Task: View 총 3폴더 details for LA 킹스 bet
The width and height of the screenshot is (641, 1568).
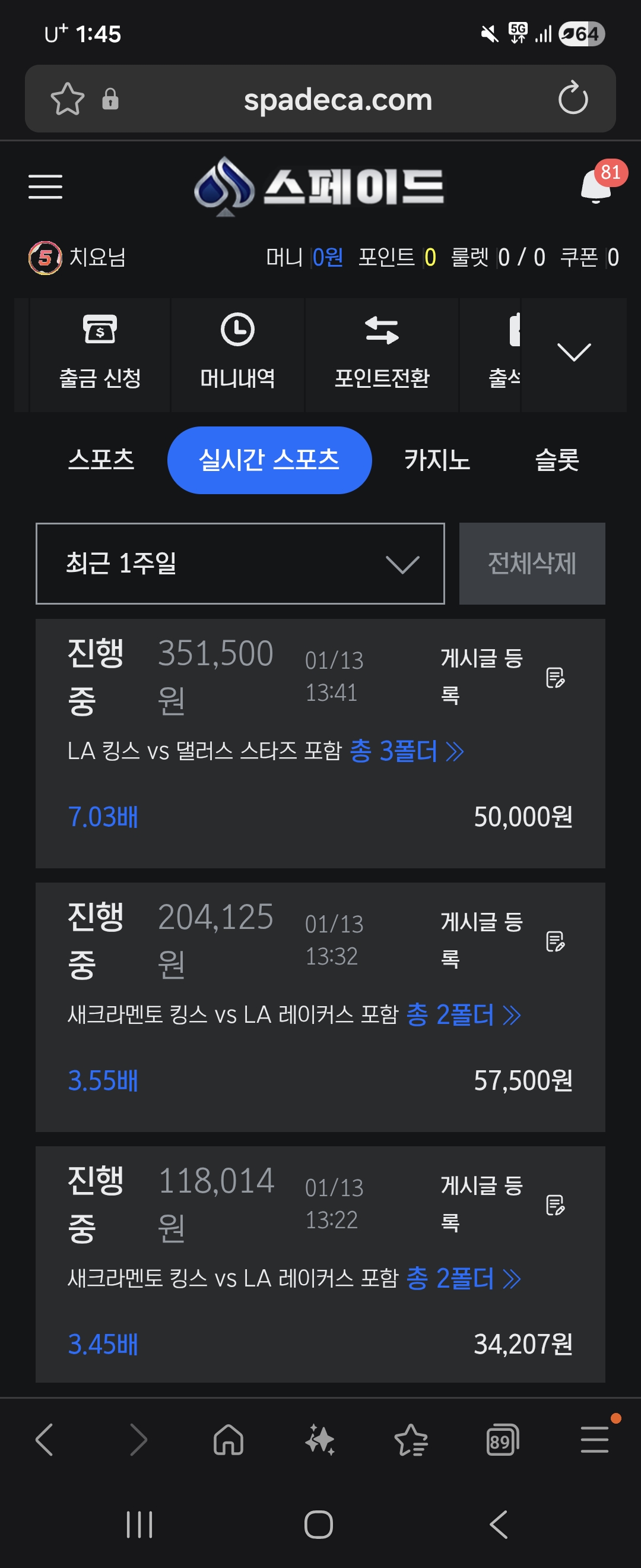Action: pyautogui.click(x=406, y=751)
